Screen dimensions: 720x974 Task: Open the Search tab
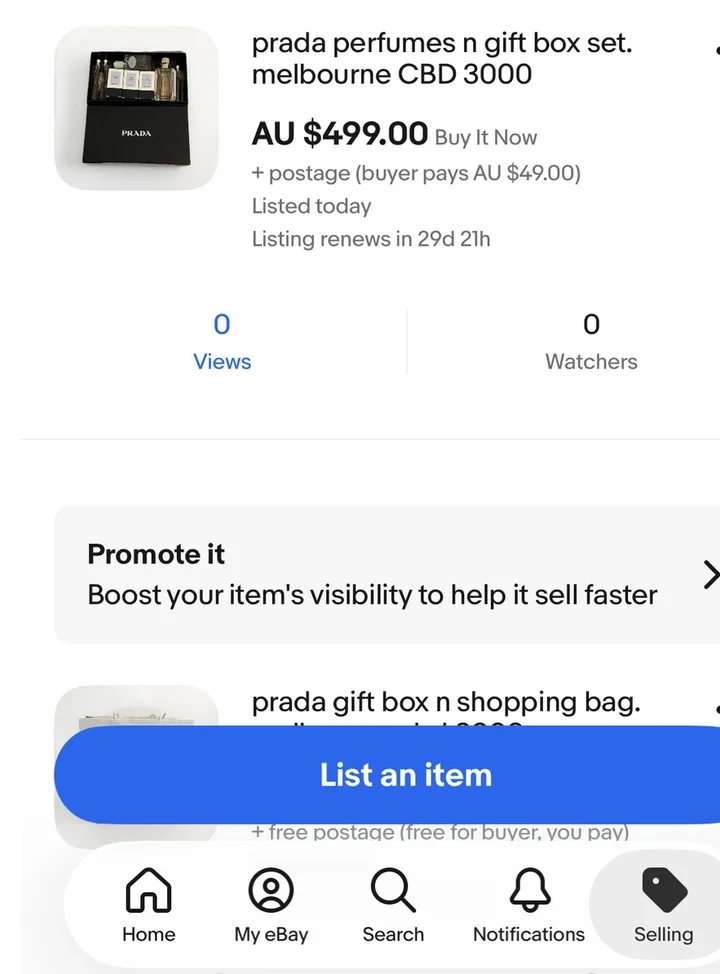click(x=393, y=906)
